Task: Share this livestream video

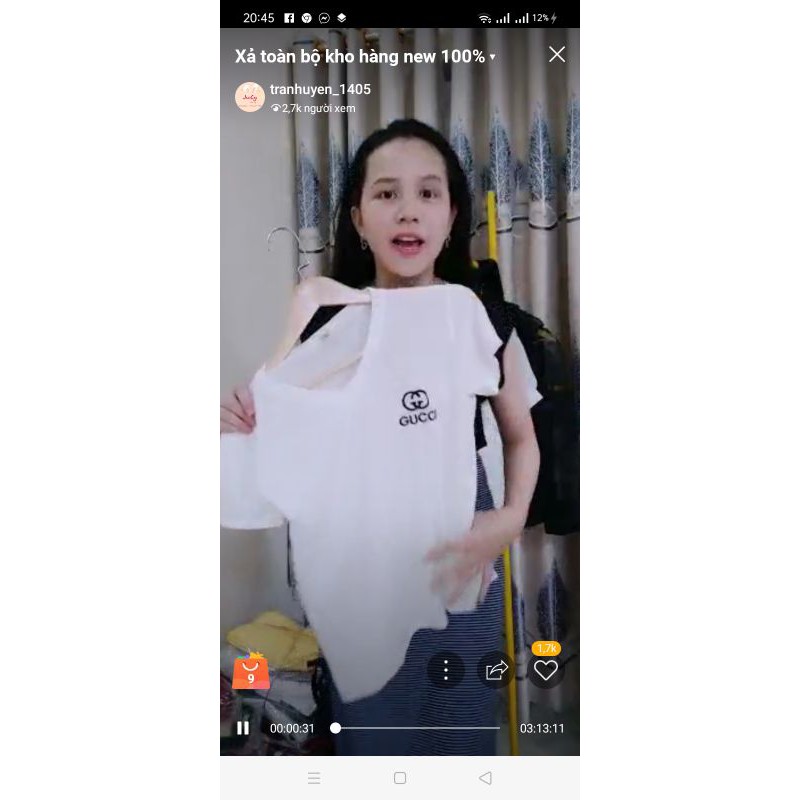Action: pyautogui.click(x=496, y=670)
